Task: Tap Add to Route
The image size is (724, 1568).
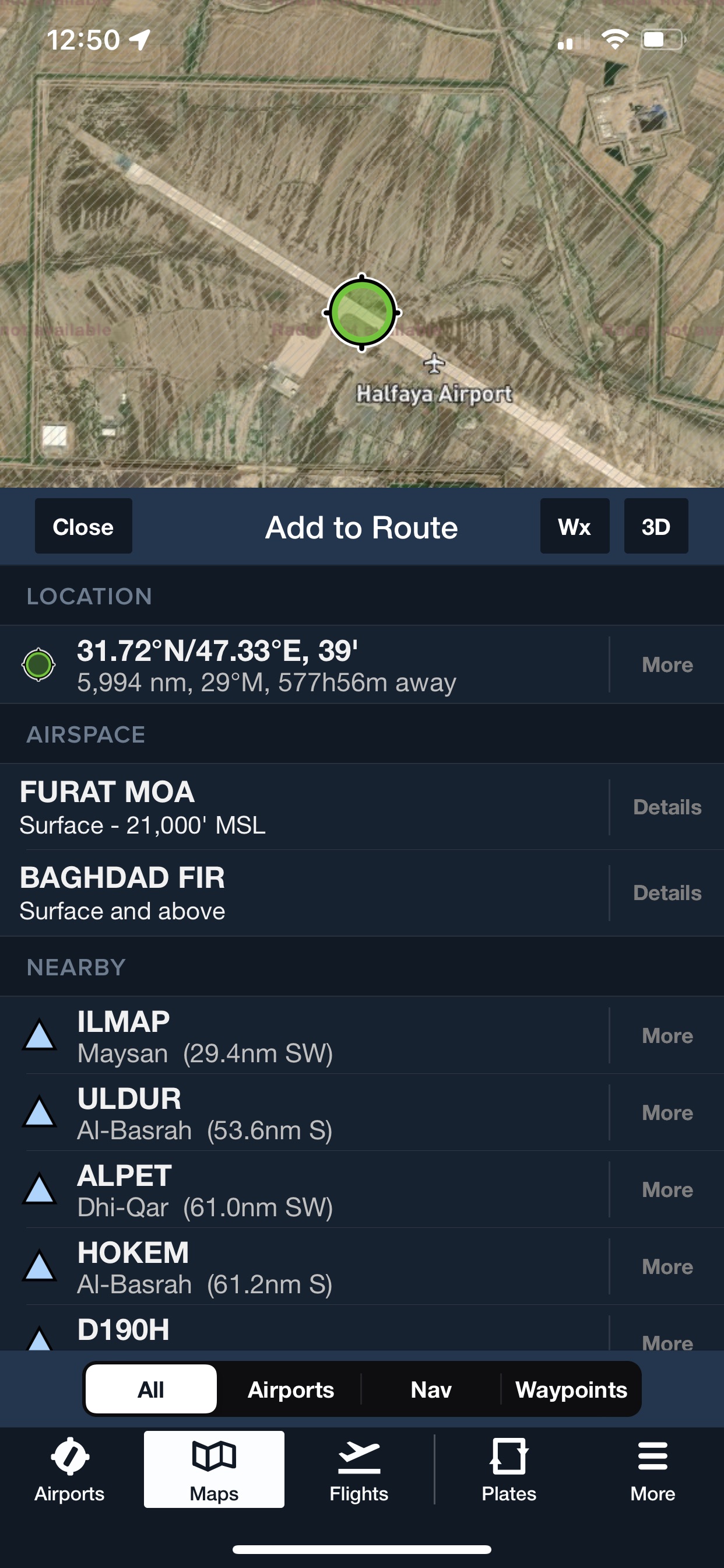Action: coord(361,527)
